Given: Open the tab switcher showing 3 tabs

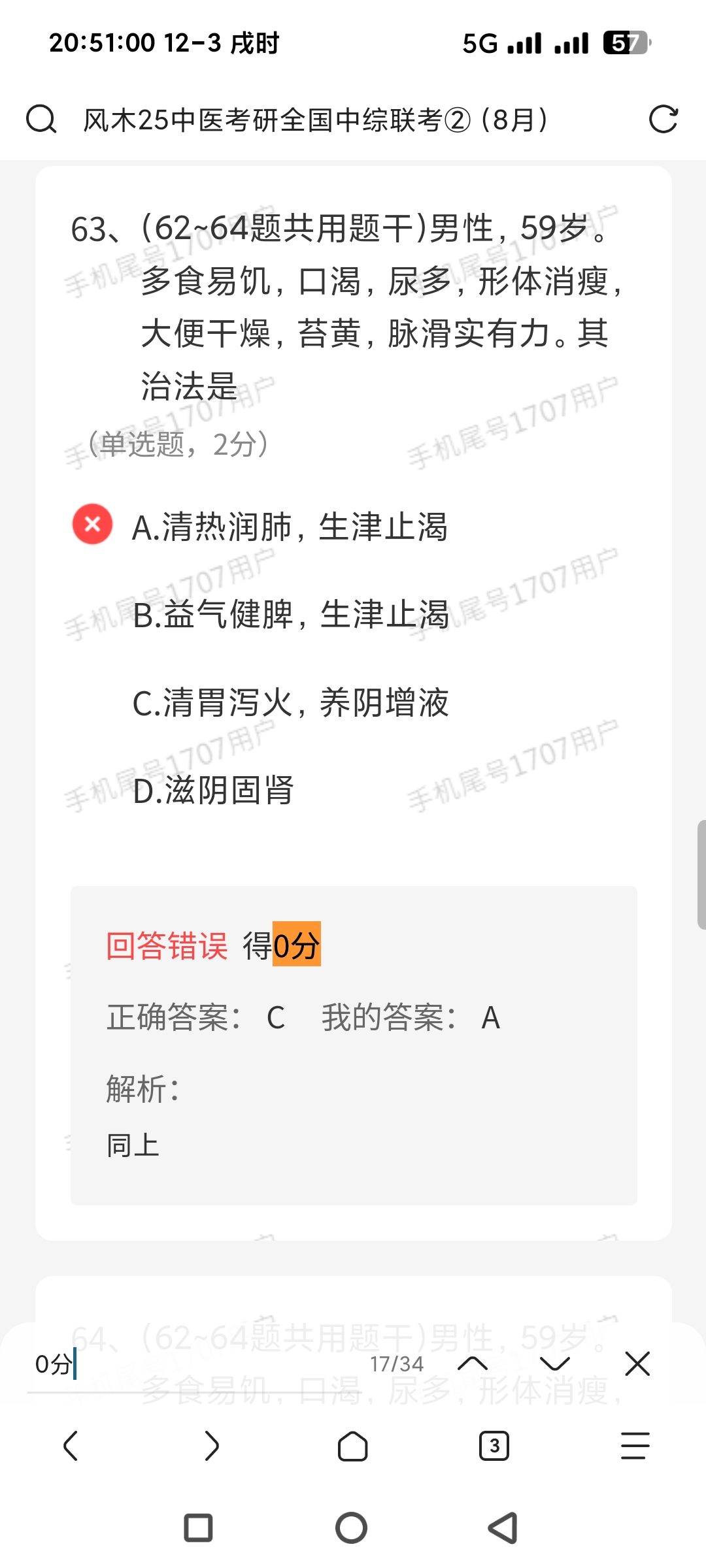Looking at the screenshot, I should [x=494, y=1446].
